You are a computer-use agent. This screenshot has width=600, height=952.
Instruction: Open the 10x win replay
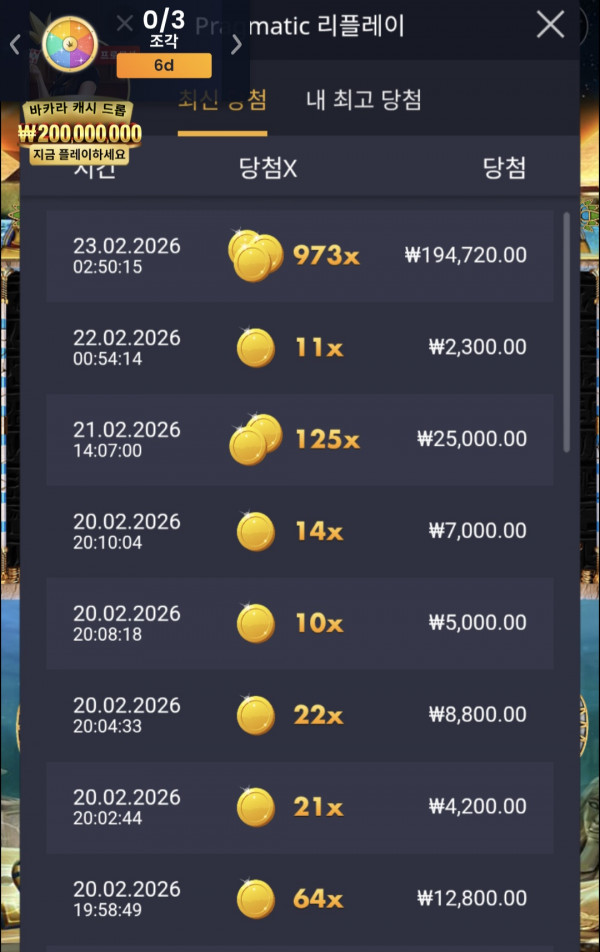(x=299, y=624)
